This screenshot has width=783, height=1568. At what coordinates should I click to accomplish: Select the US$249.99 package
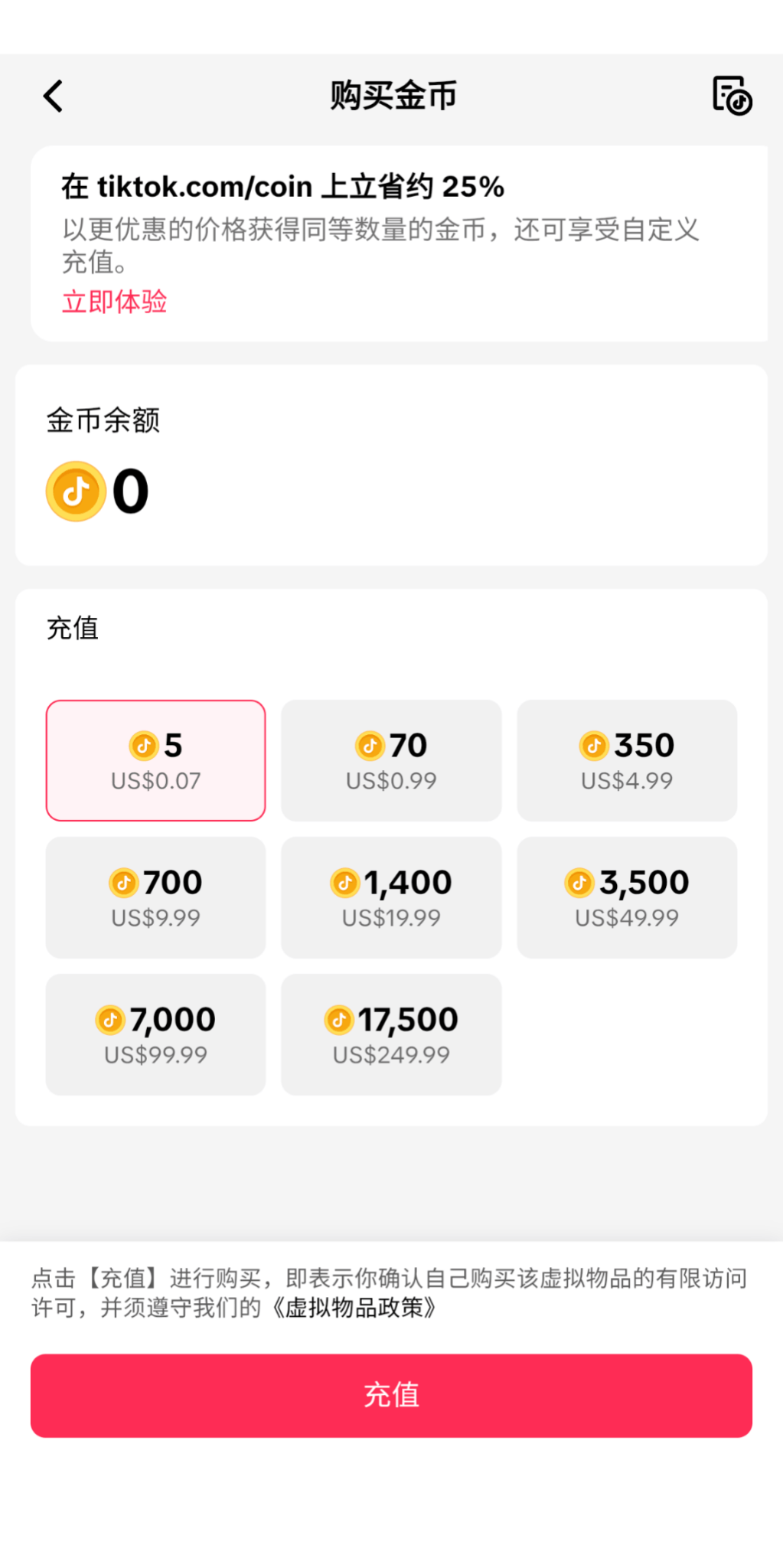[391, 1034]
